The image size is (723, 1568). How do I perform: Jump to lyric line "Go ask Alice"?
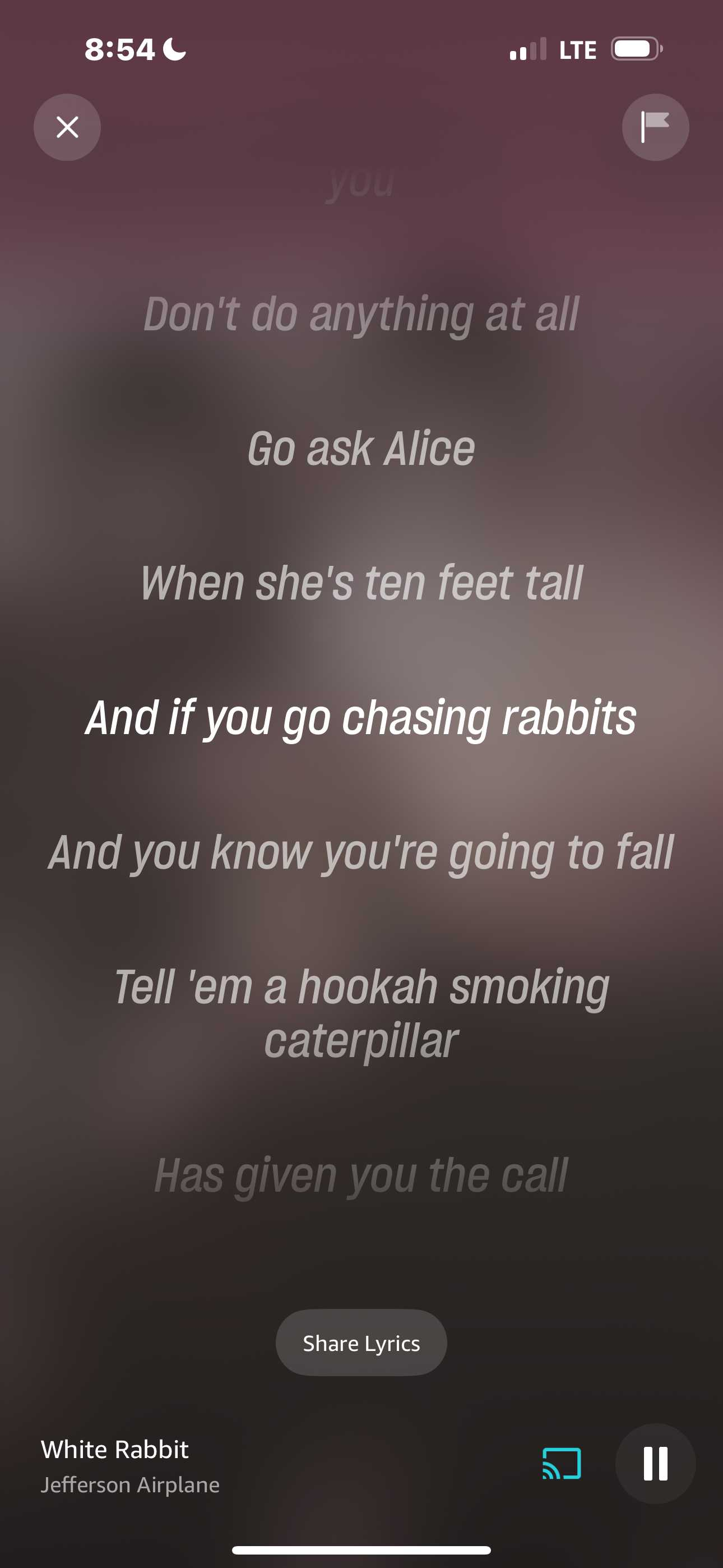pos(361,449)
